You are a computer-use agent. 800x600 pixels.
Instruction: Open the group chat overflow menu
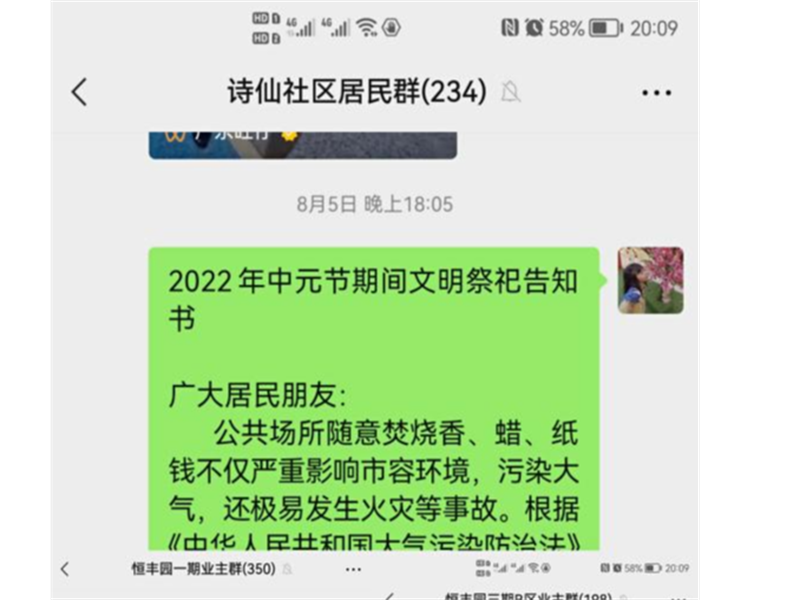pos(656,93)
